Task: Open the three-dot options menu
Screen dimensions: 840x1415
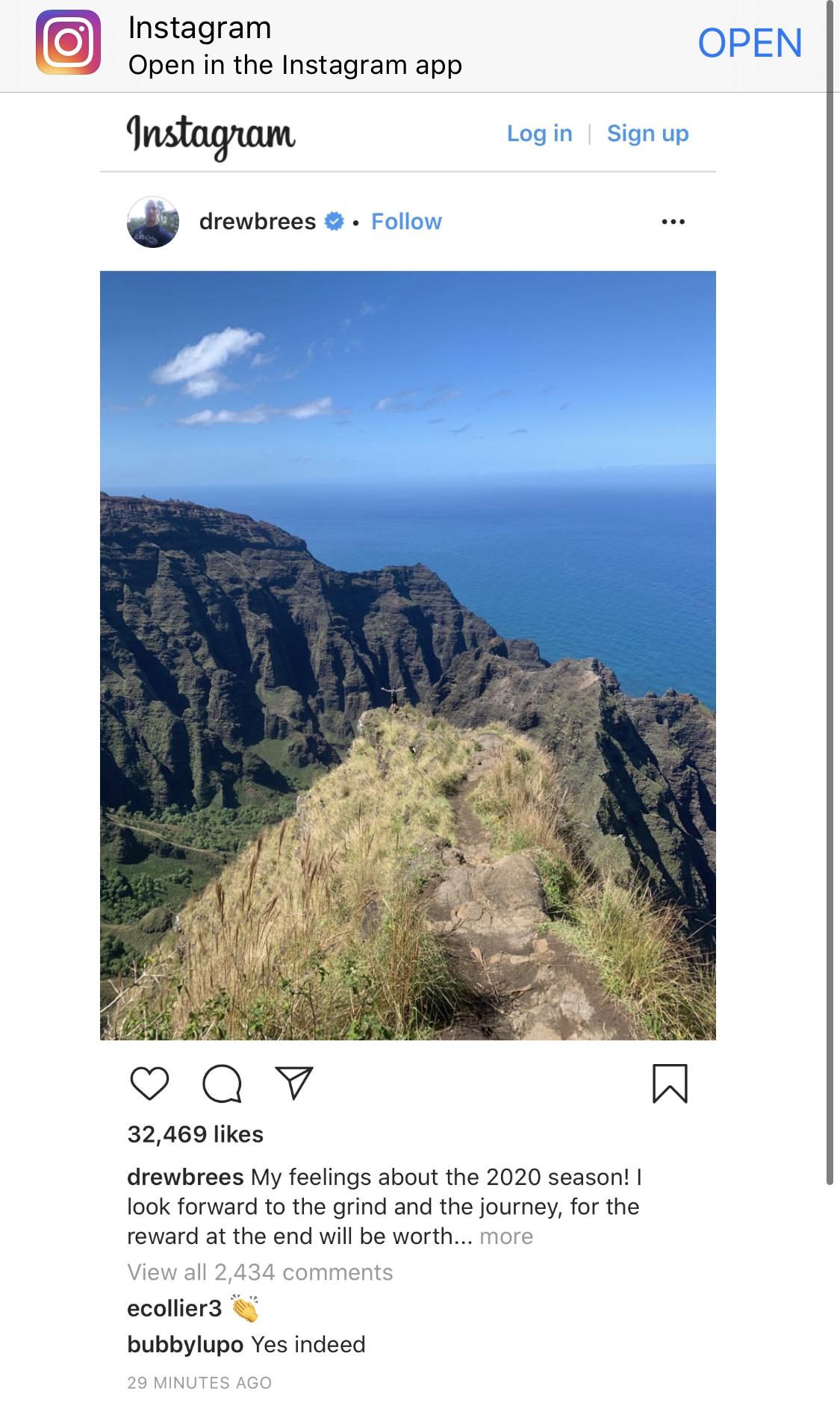Action: (673, 222)
